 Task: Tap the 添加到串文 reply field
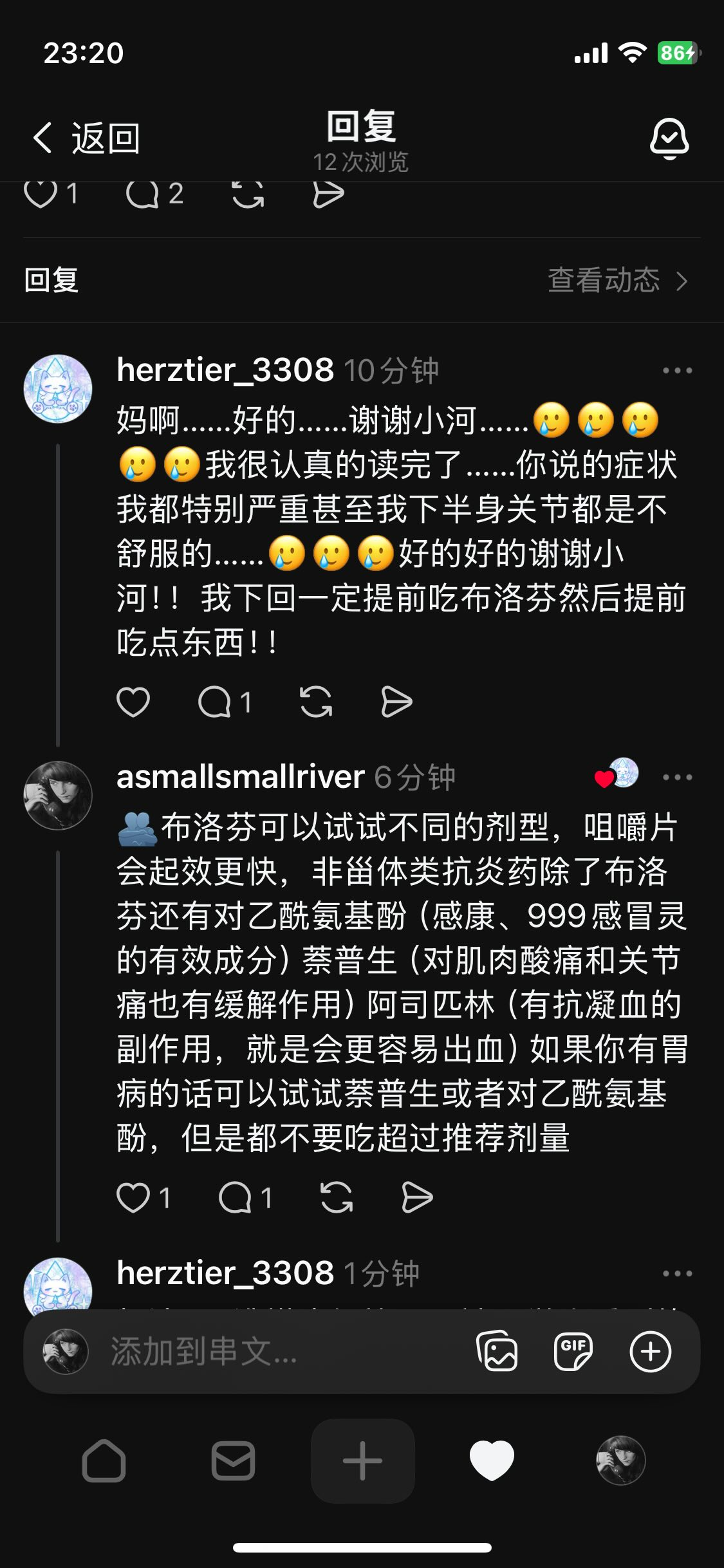coord(257,1352)
